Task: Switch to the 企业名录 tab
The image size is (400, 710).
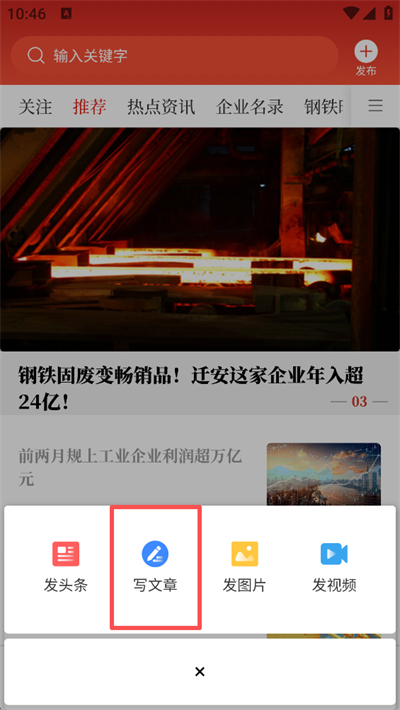Action: tap(250, 107)
